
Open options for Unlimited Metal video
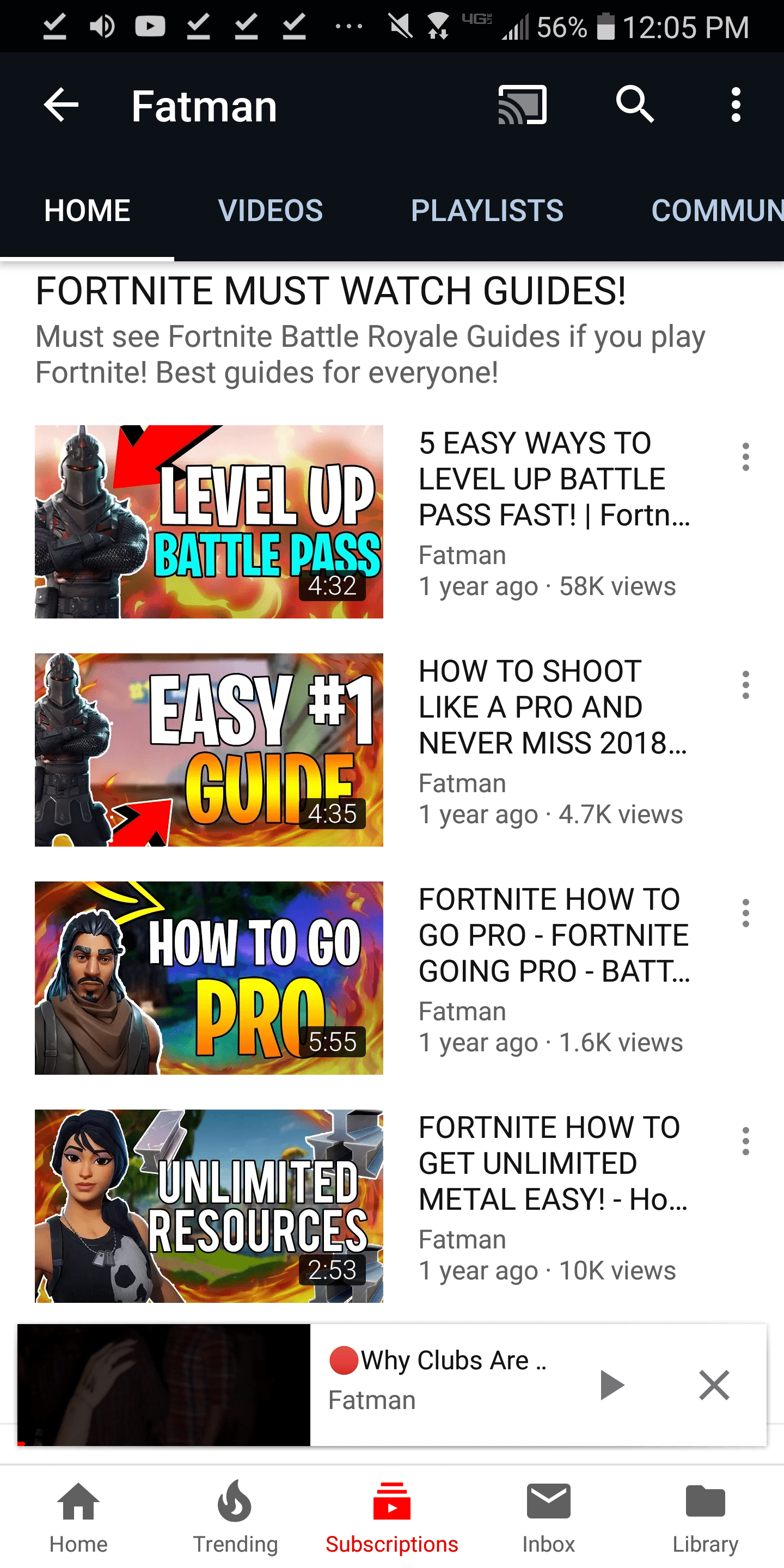pyautogui.click(x=745, y=1141)
